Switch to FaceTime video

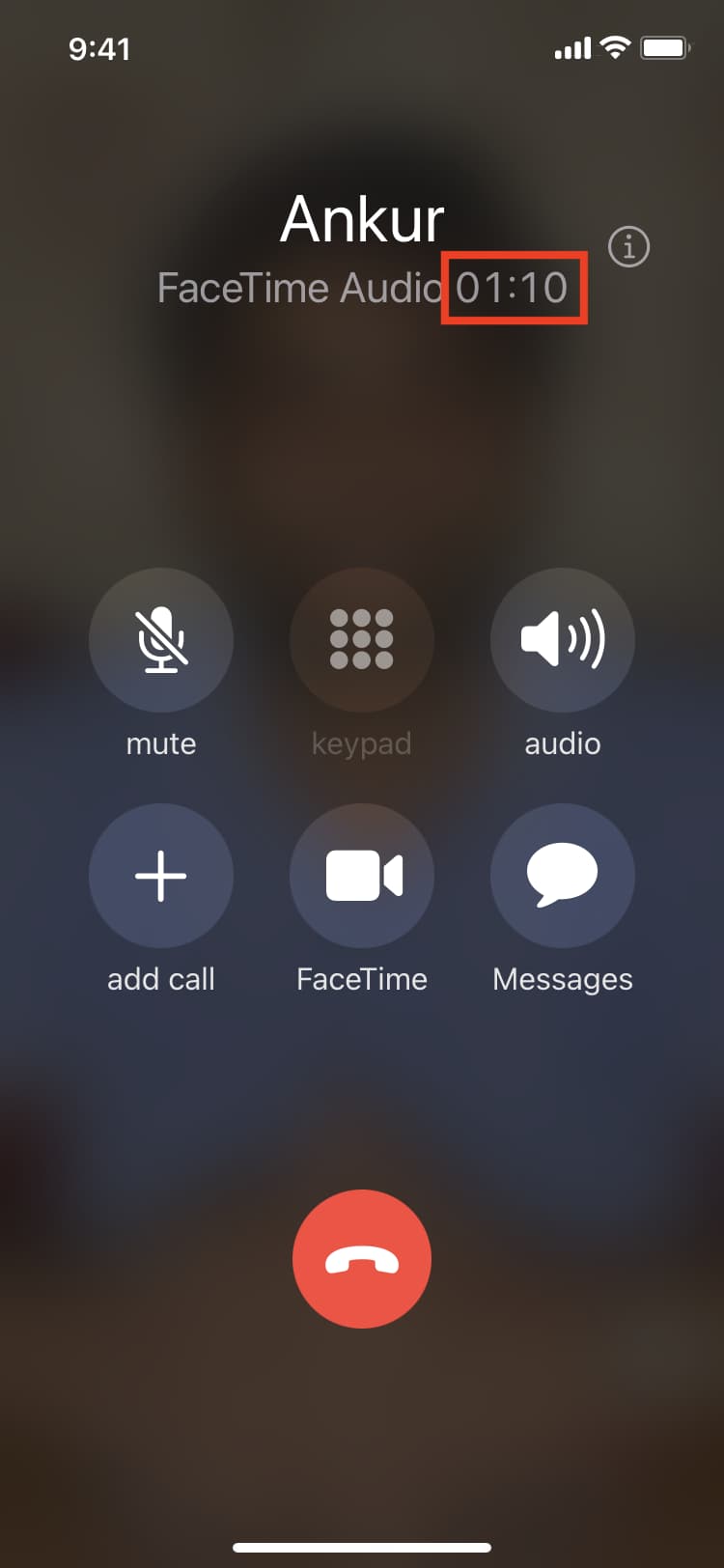click(x=362, y=876)
